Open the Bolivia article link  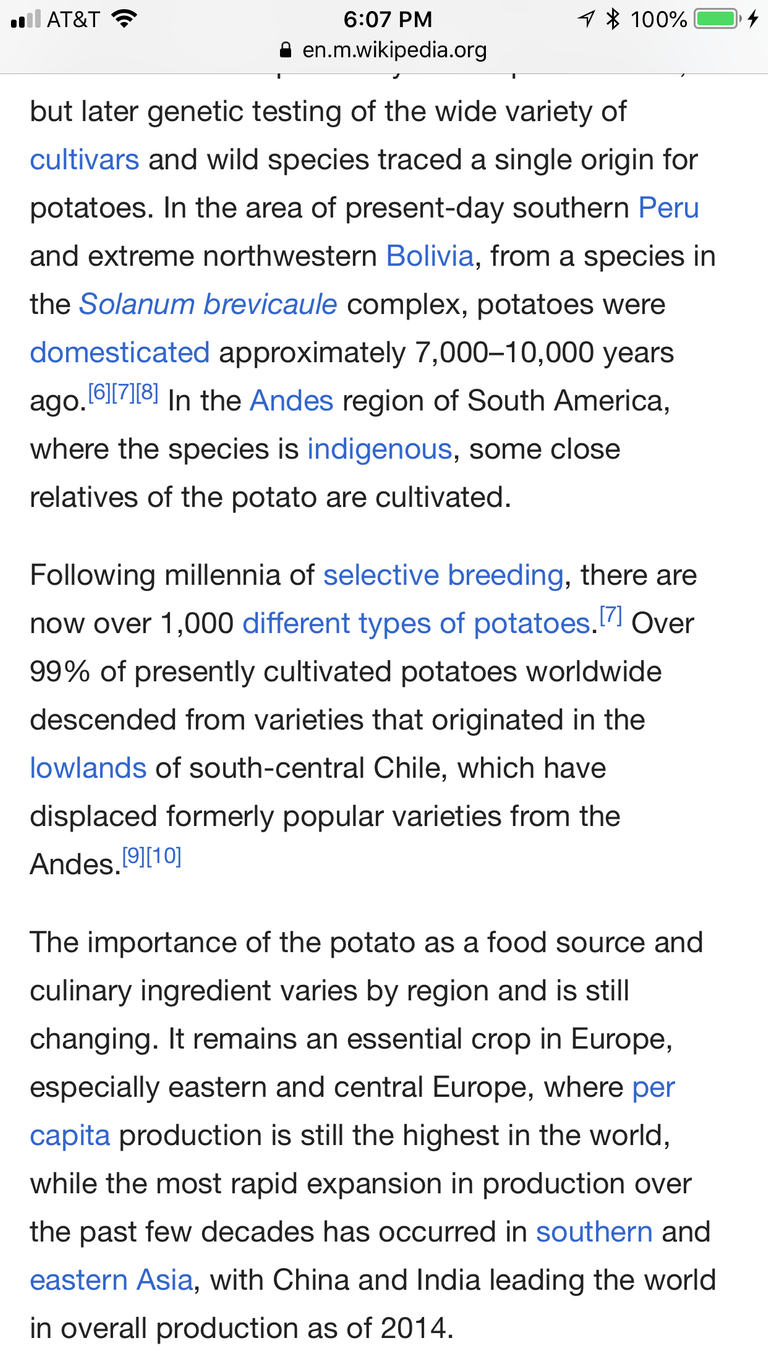point(430,256)
